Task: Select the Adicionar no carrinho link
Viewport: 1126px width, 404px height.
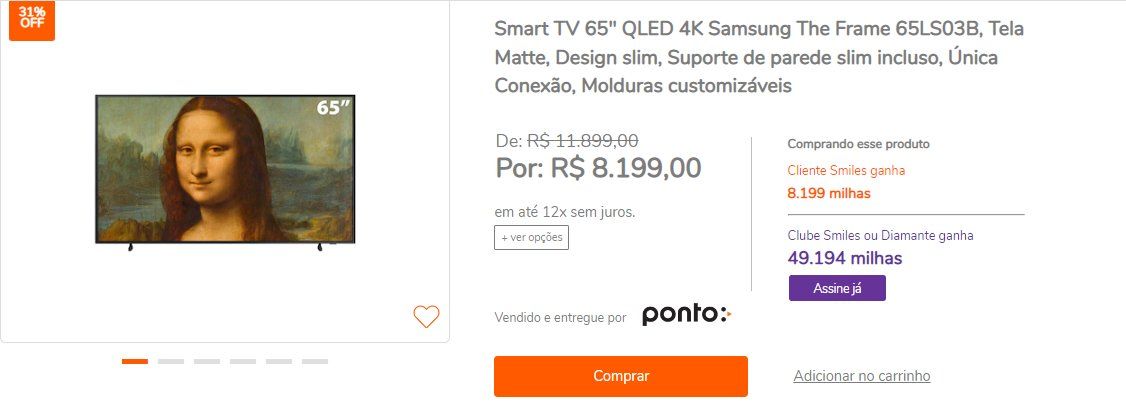Action: click(x=861, y=376)
